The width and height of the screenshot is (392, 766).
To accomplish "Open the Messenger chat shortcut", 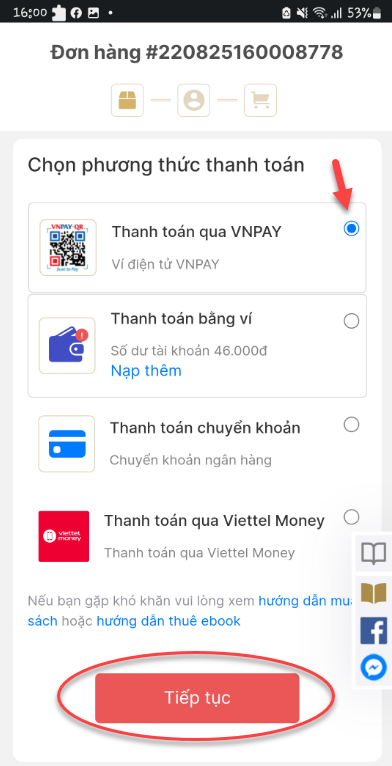I will pos(373,667).
